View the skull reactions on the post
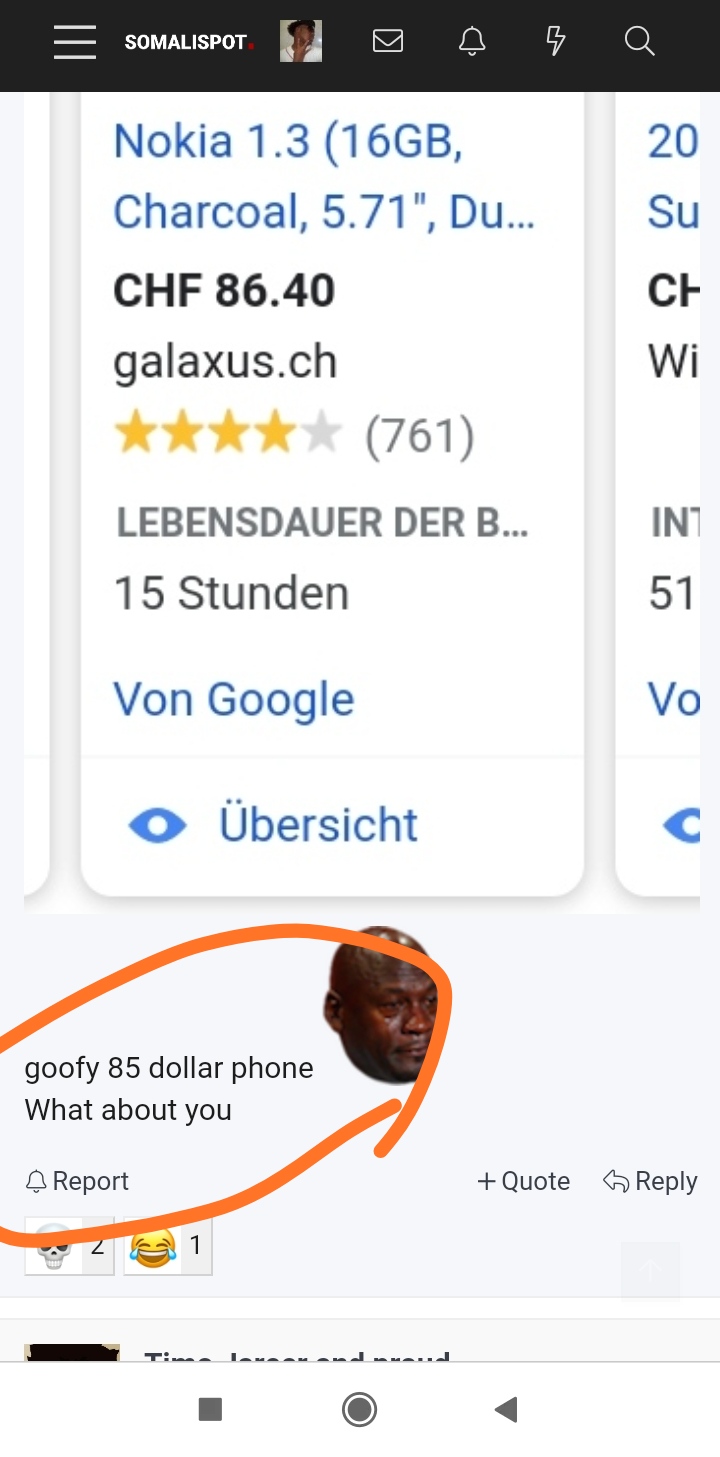720x1457 pixels. point(69,1246)
